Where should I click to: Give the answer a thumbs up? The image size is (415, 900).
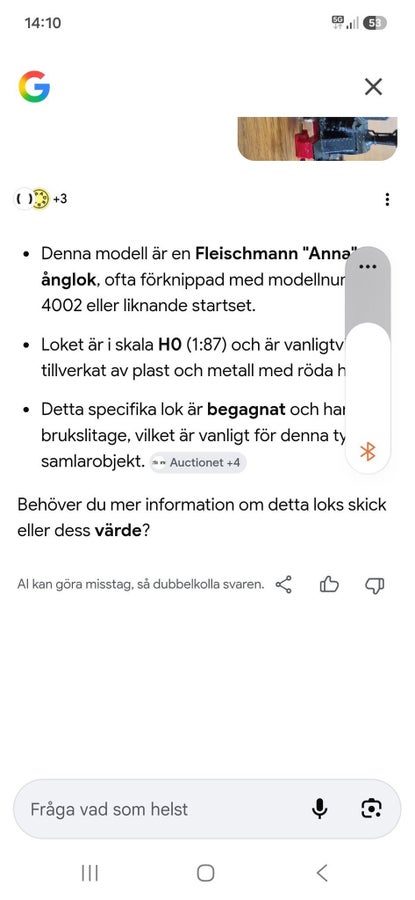pyautogui.click(x=329, y=585)
